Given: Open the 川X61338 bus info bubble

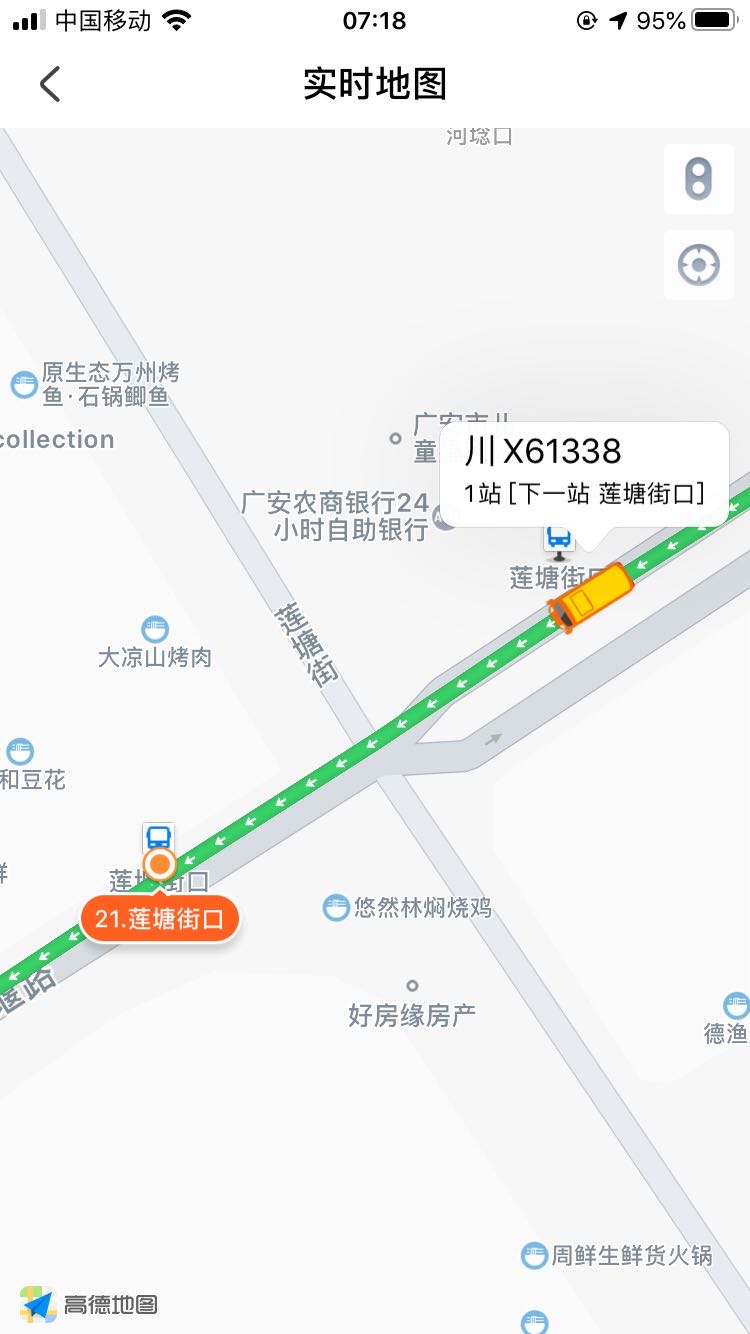Looking at the screenshot, I should click(x=584, y=473).
